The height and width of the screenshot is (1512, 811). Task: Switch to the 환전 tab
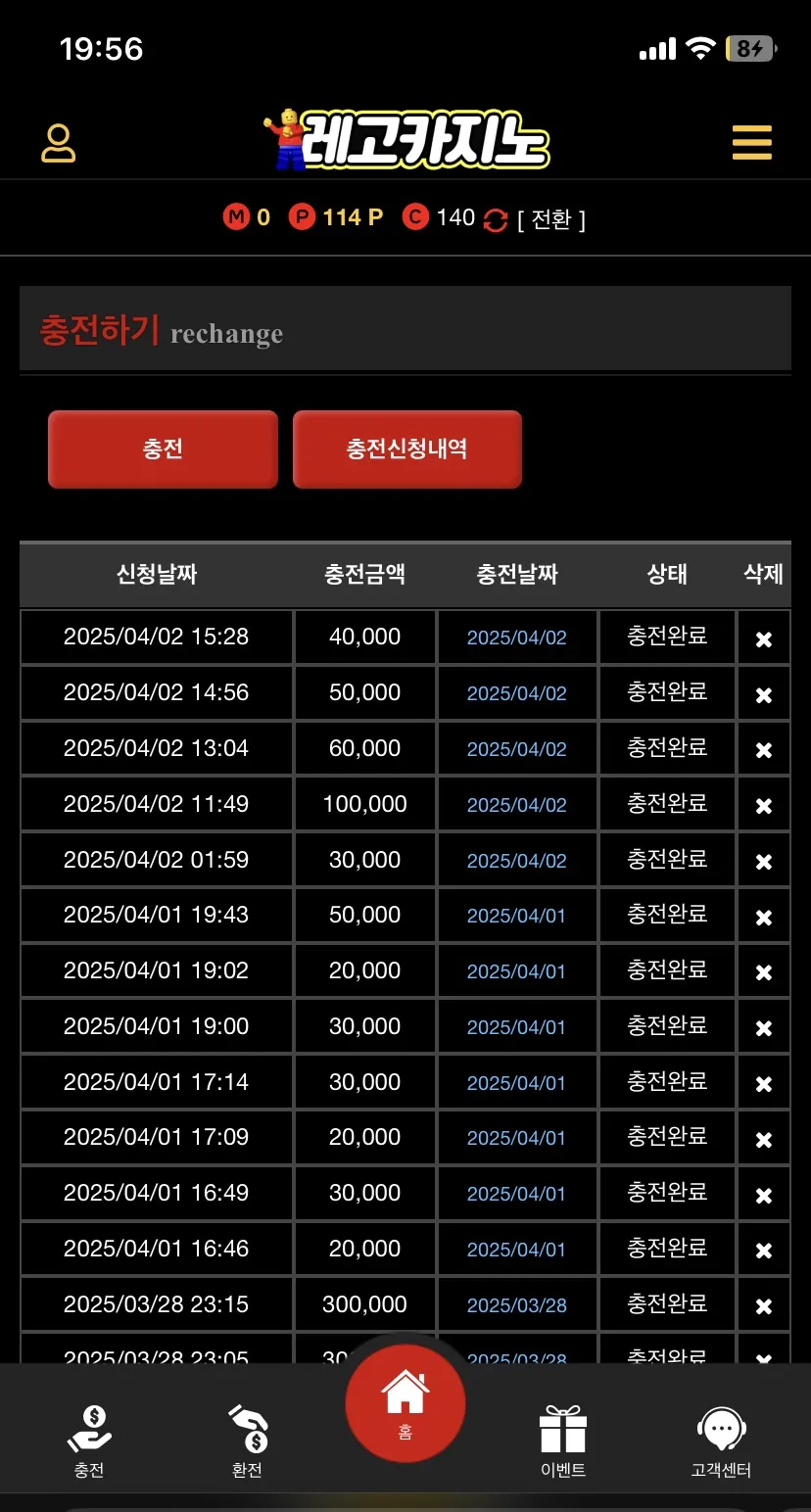click(x=247, y=1441)
